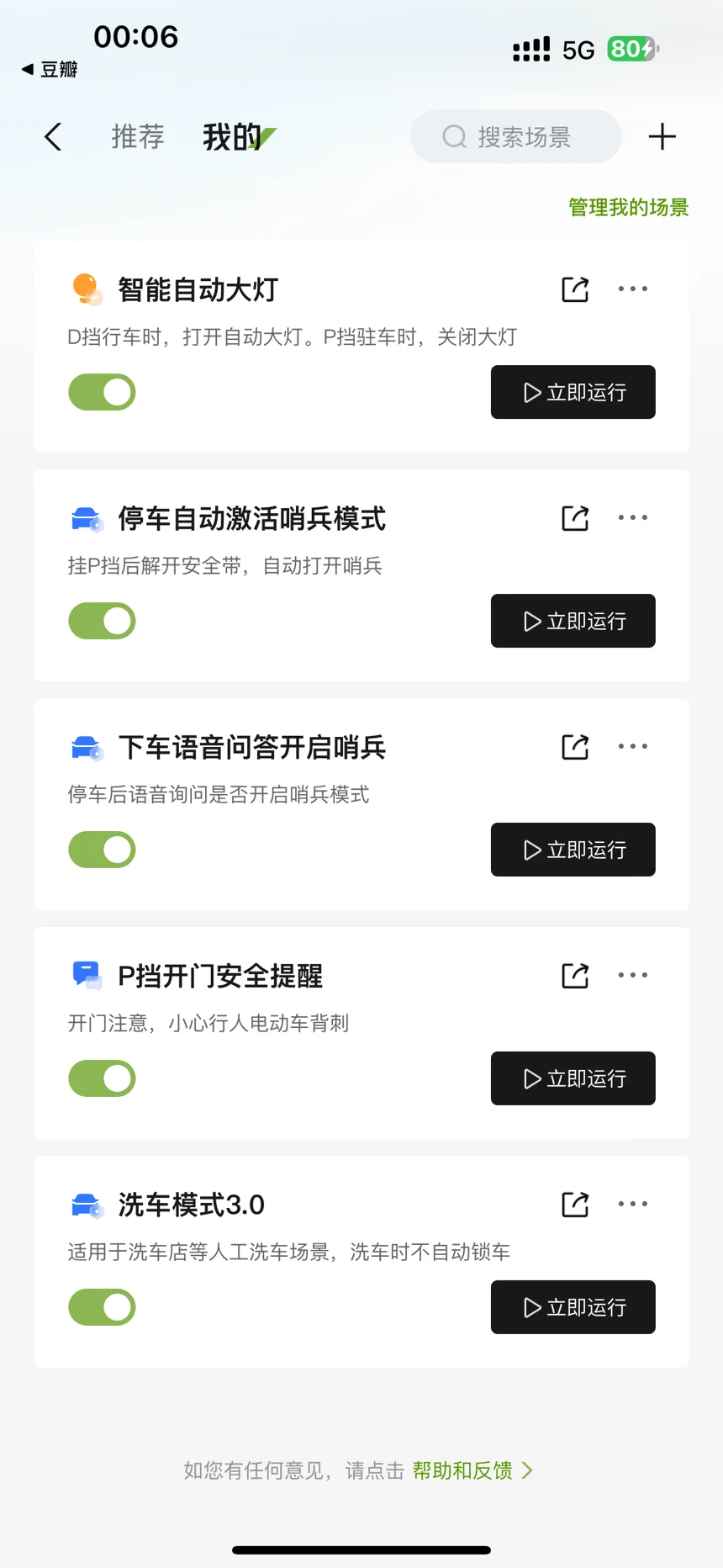
Task: Run 智能自动大灯 now with 立即运行
Action: 573,392
